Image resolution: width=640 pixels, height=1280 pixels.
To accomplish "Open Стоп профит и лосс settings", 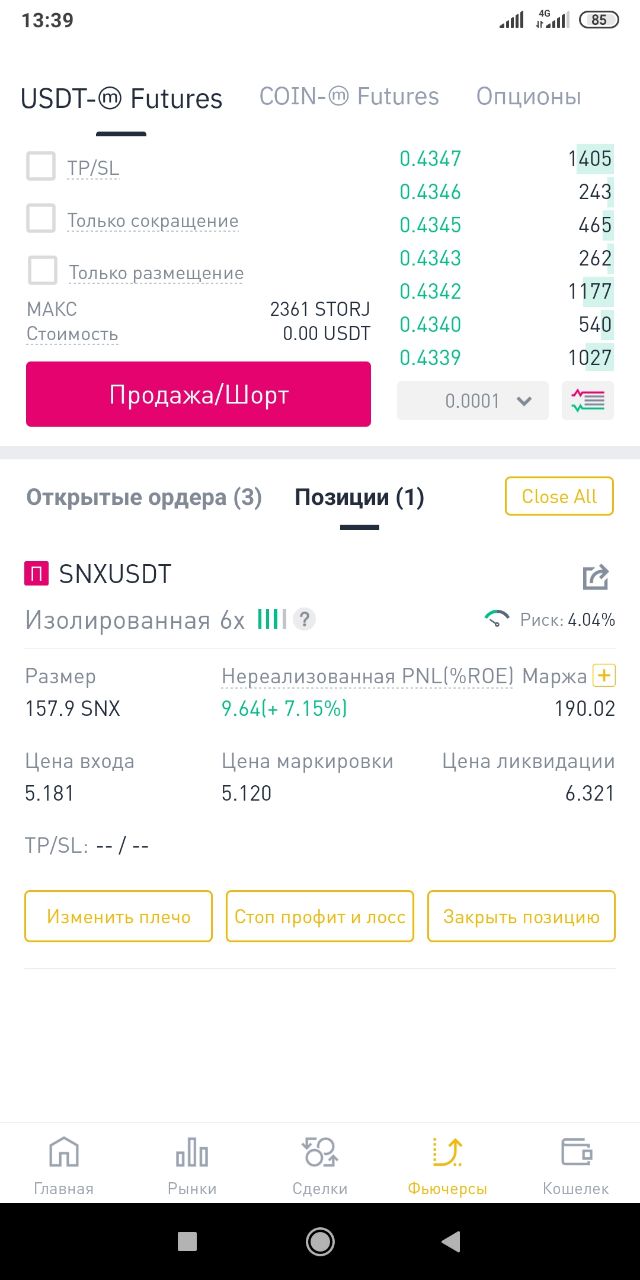I will pyautogui.click(x=320, y=916).
